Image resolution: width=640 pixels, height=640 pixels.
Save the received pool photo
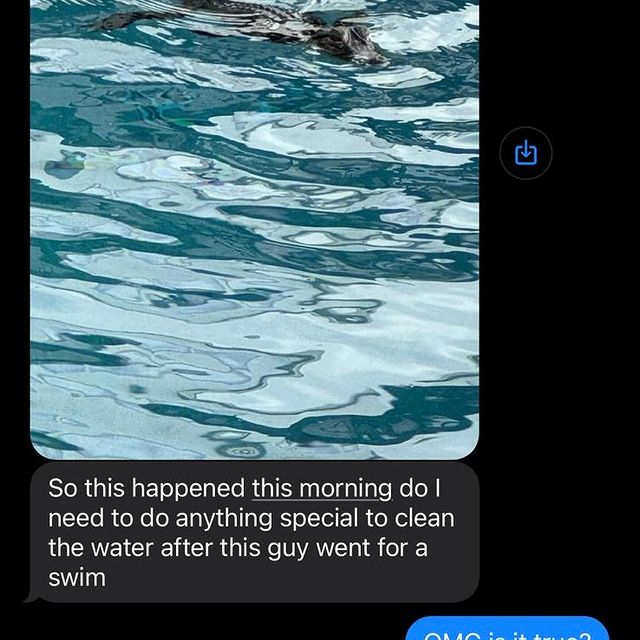[526, 153]
